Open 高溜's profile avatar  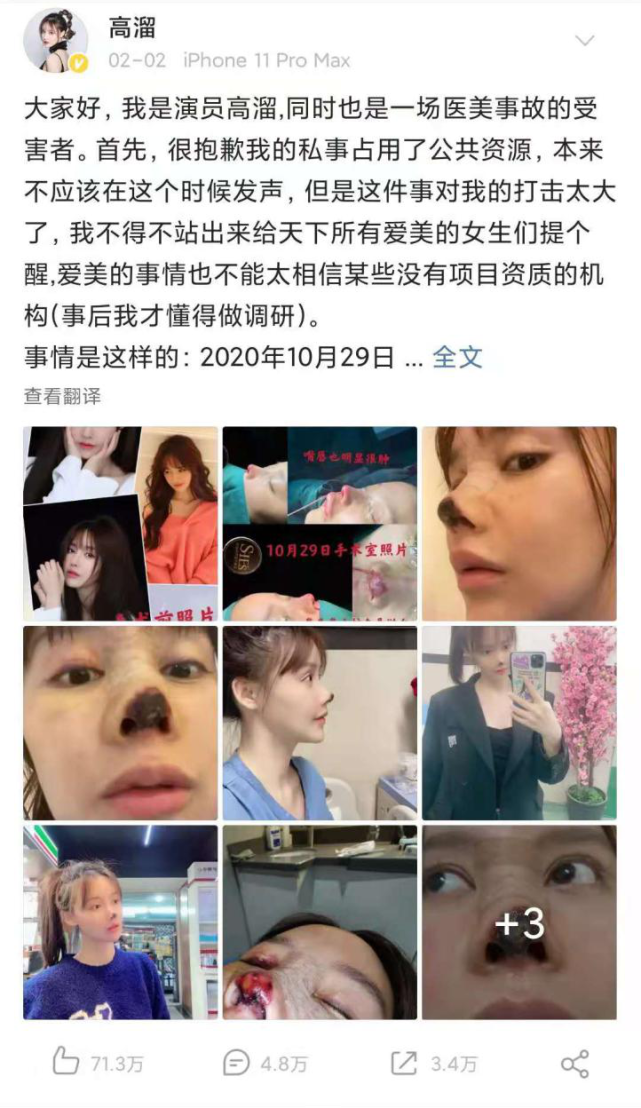point(56,41)
